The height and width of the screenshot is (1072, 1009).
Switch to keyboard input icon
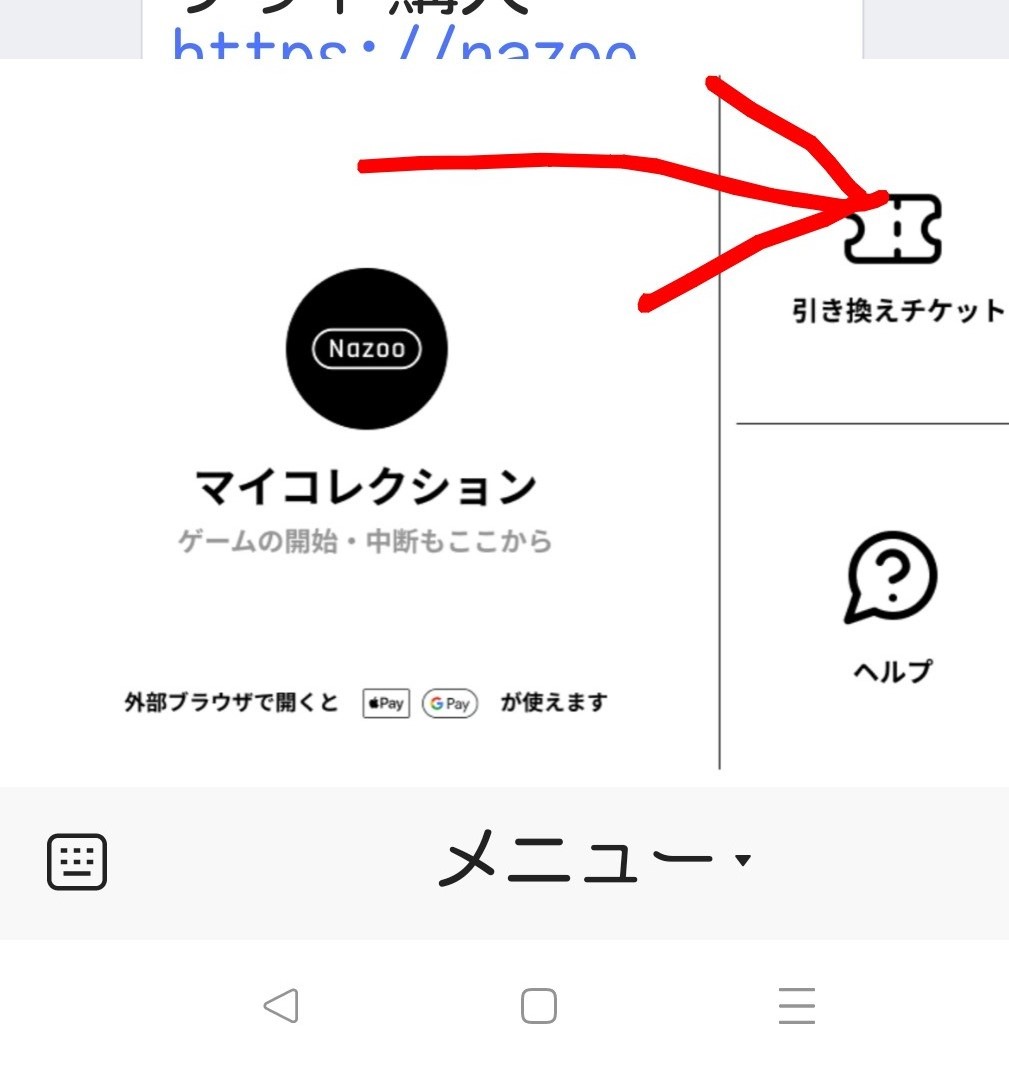click(x=77, y=861)
